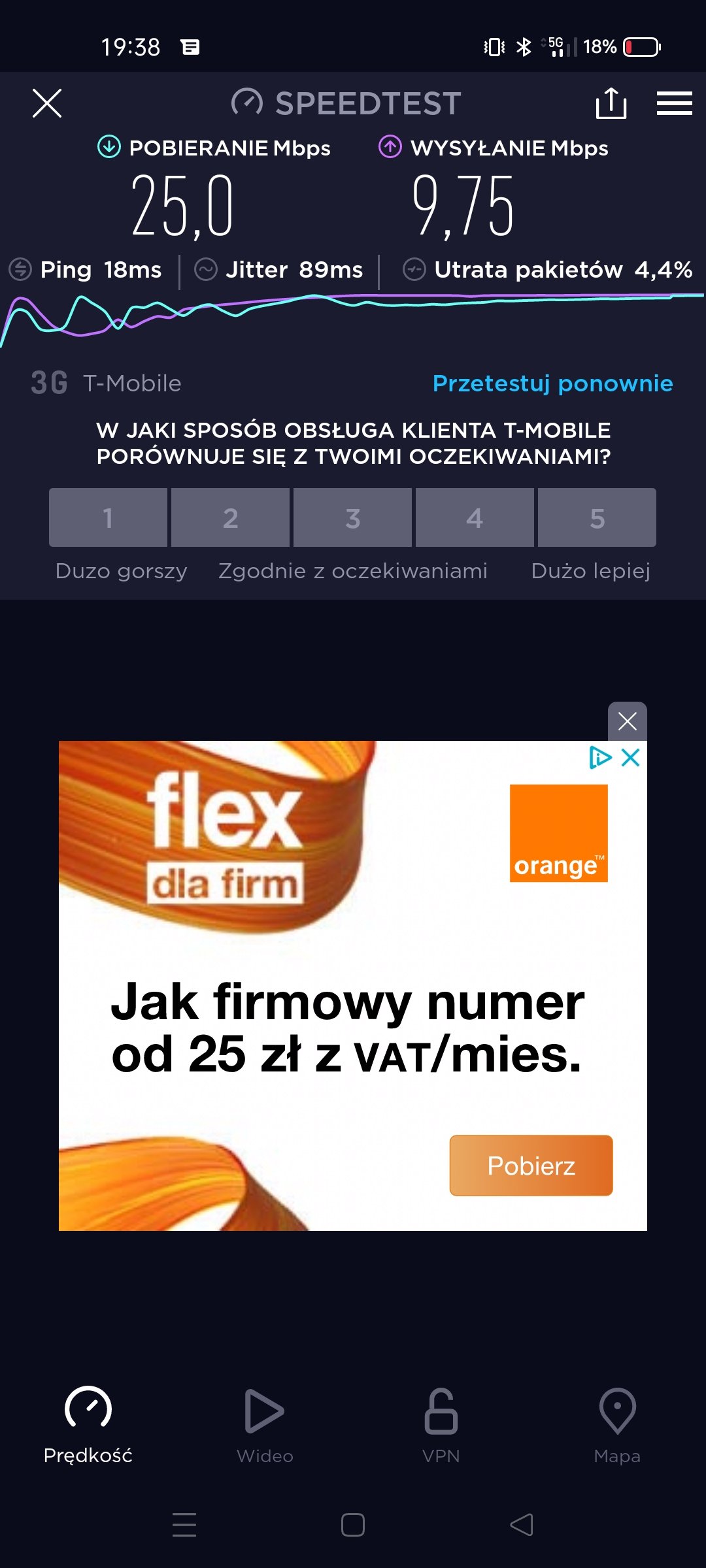Close the speed test results

[x=47, y=103]
